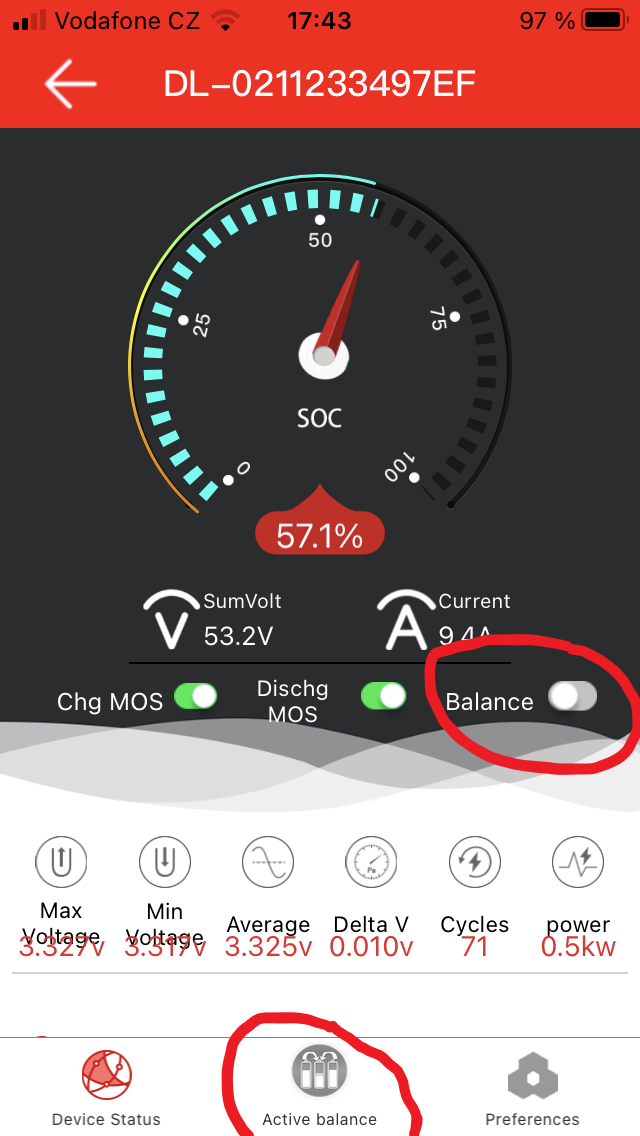Disable the Dischg MOS switch
This screenshot has height=1136, width=640.
tap(384, 696)
